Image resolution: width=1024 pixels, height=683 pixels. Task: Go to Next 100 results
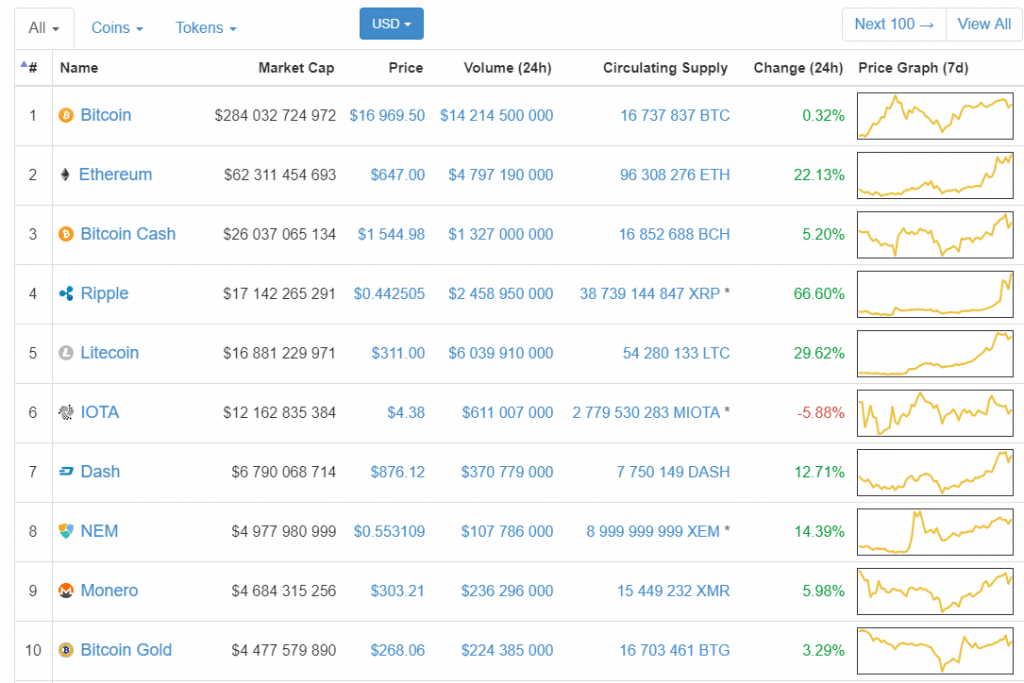[894, 24]
